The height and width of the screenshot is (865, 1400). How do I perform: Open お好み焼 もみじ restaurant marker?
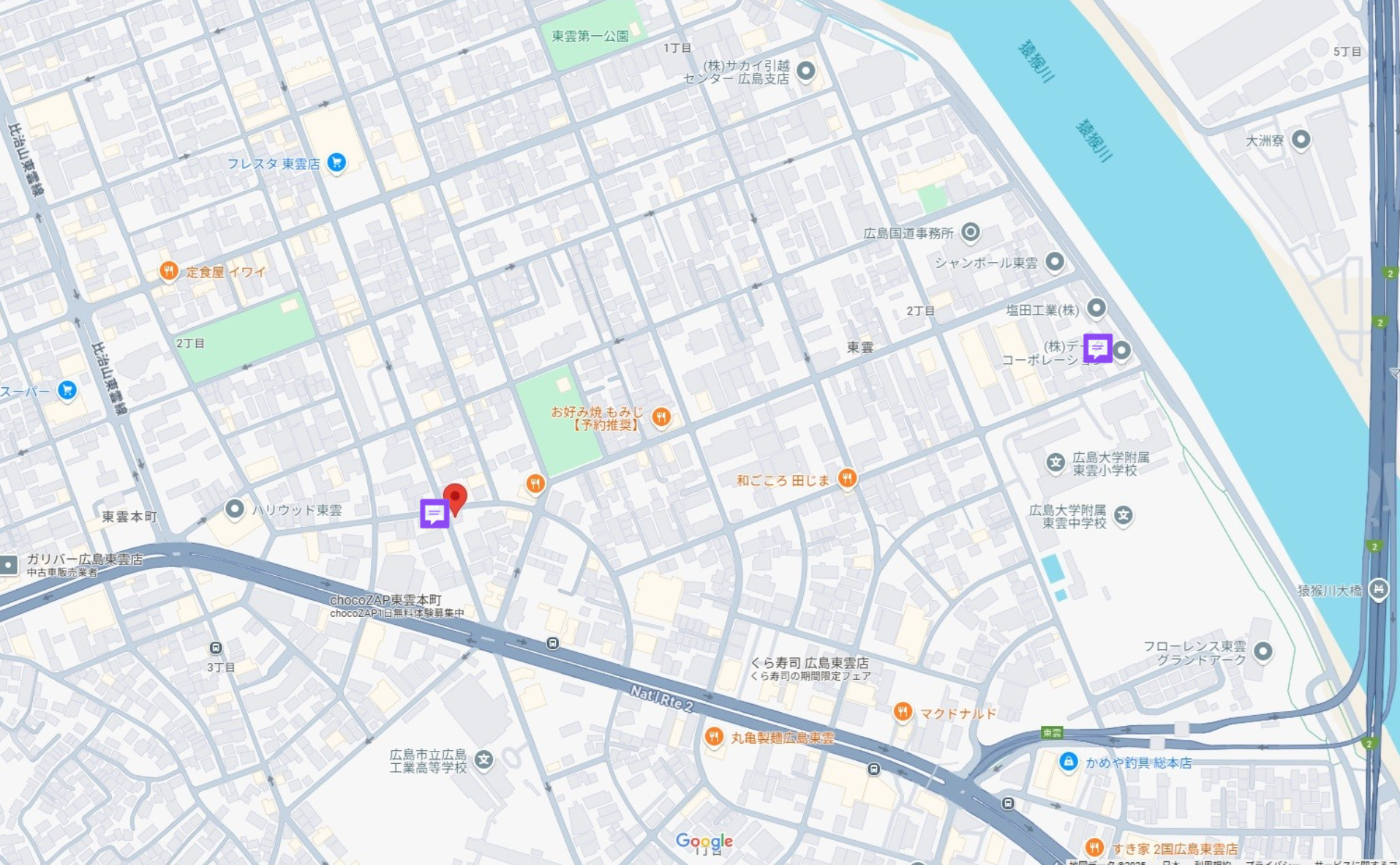tap(661, 417)
